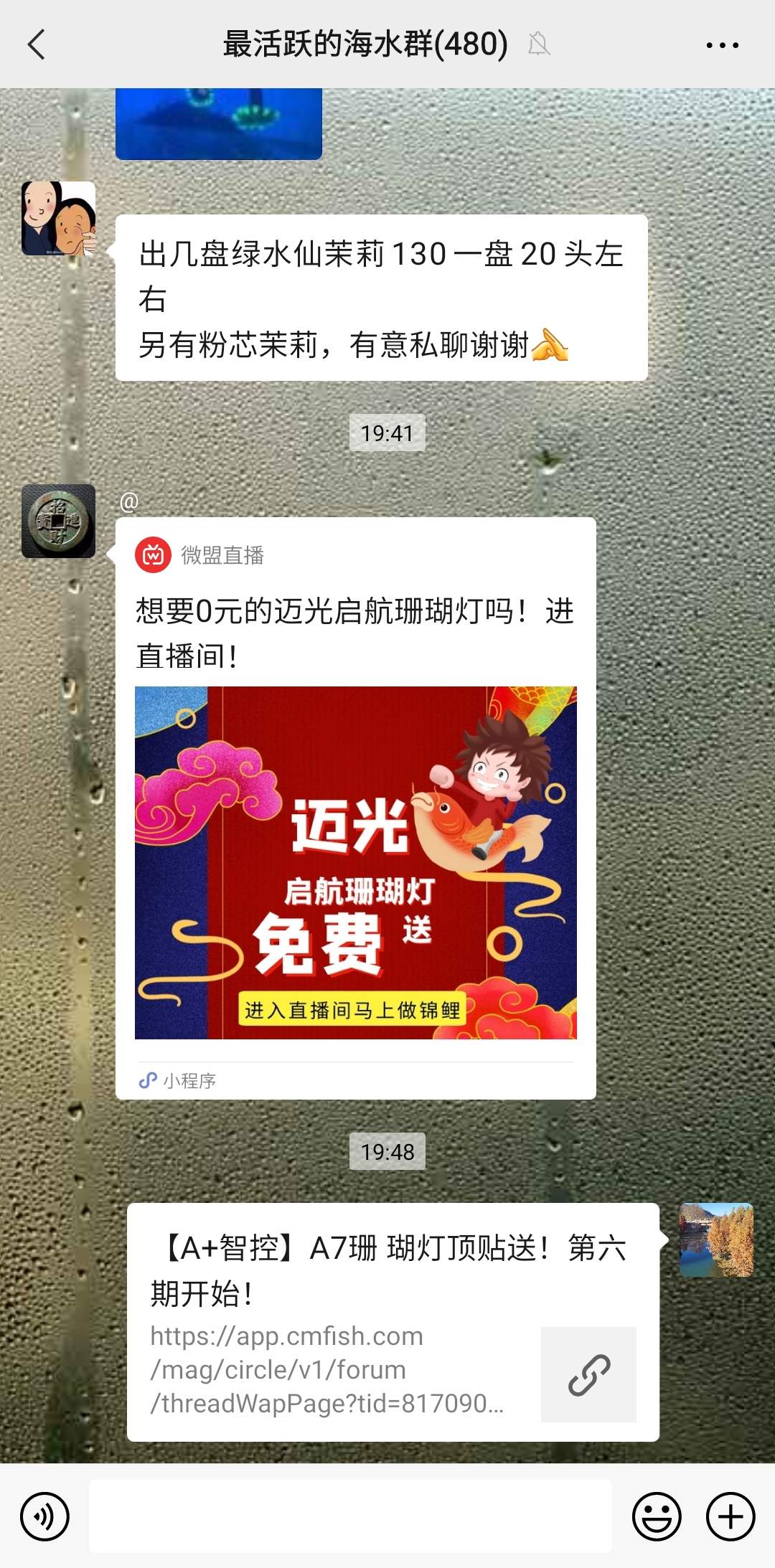Open the plus attachments menu
This screenshot has width=775, height=1568.
[x=730, y=1516]
